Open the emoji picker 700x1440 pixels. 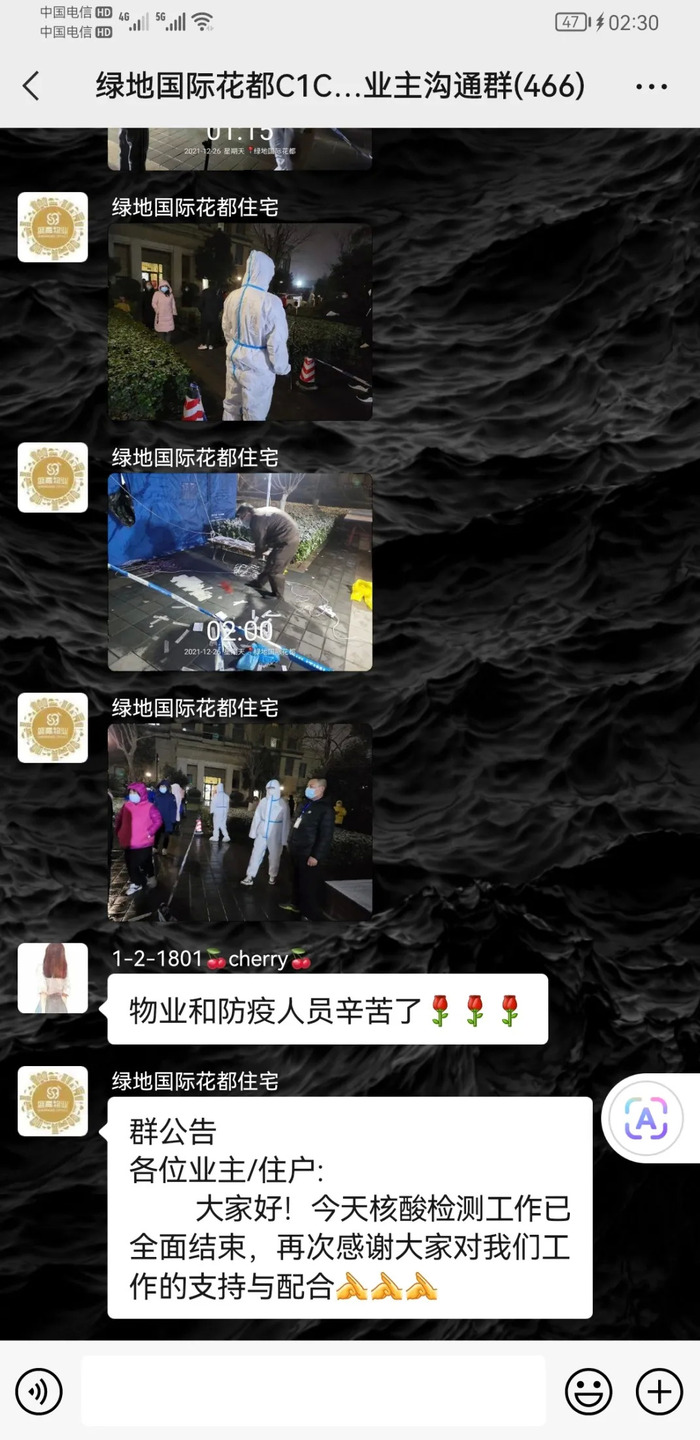click(x=589, y=1391)
